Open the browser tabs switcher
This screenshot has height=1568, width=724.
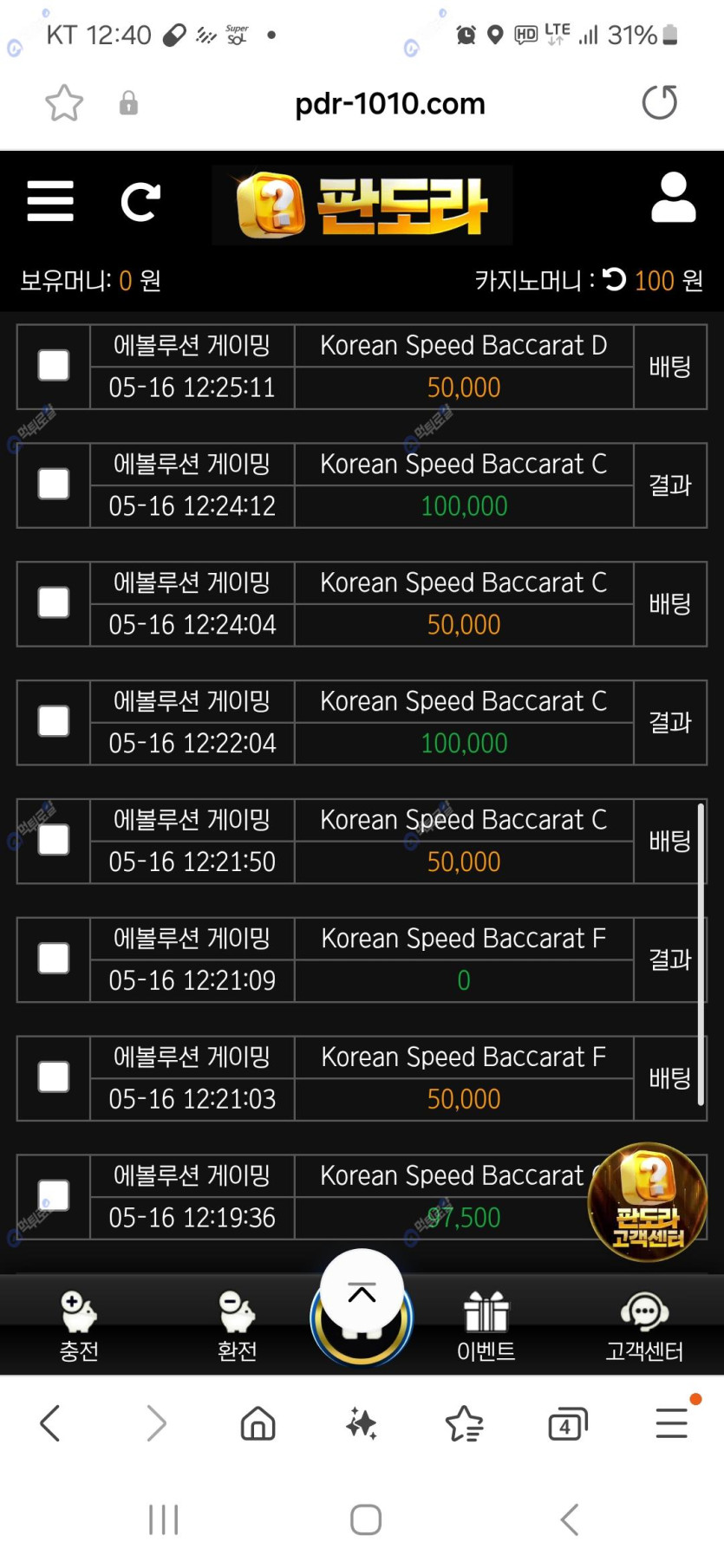point(567,1424)
